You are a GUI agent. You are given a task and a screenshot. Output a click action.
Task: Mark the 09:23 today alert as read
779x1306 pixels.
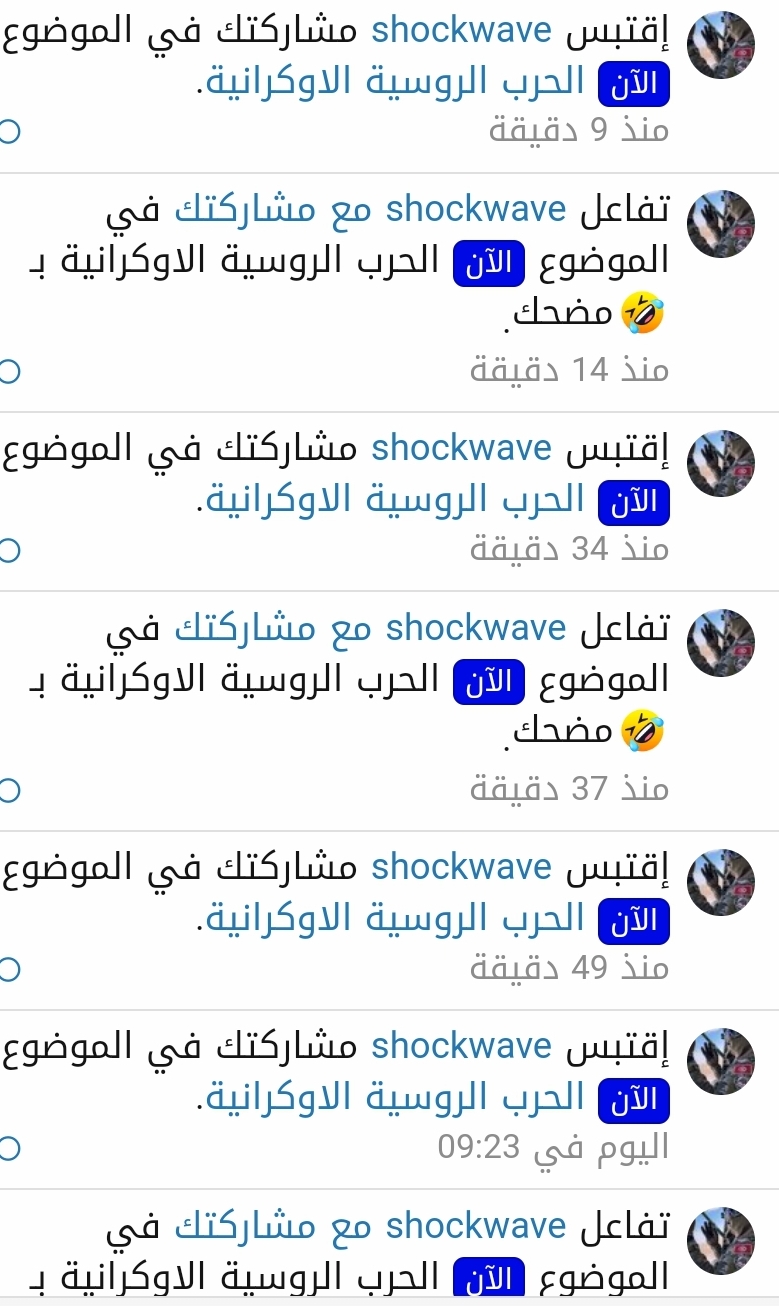pyautogui.click(x=8, y=1148)
